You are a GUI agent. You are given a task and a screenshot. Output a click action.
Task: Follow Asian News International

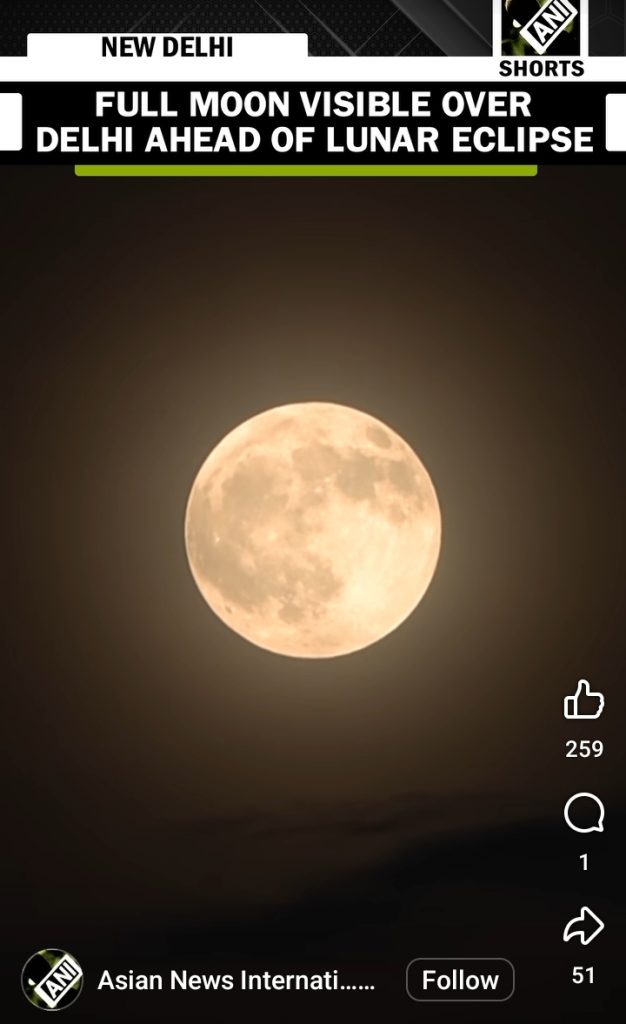coord(460,980)
